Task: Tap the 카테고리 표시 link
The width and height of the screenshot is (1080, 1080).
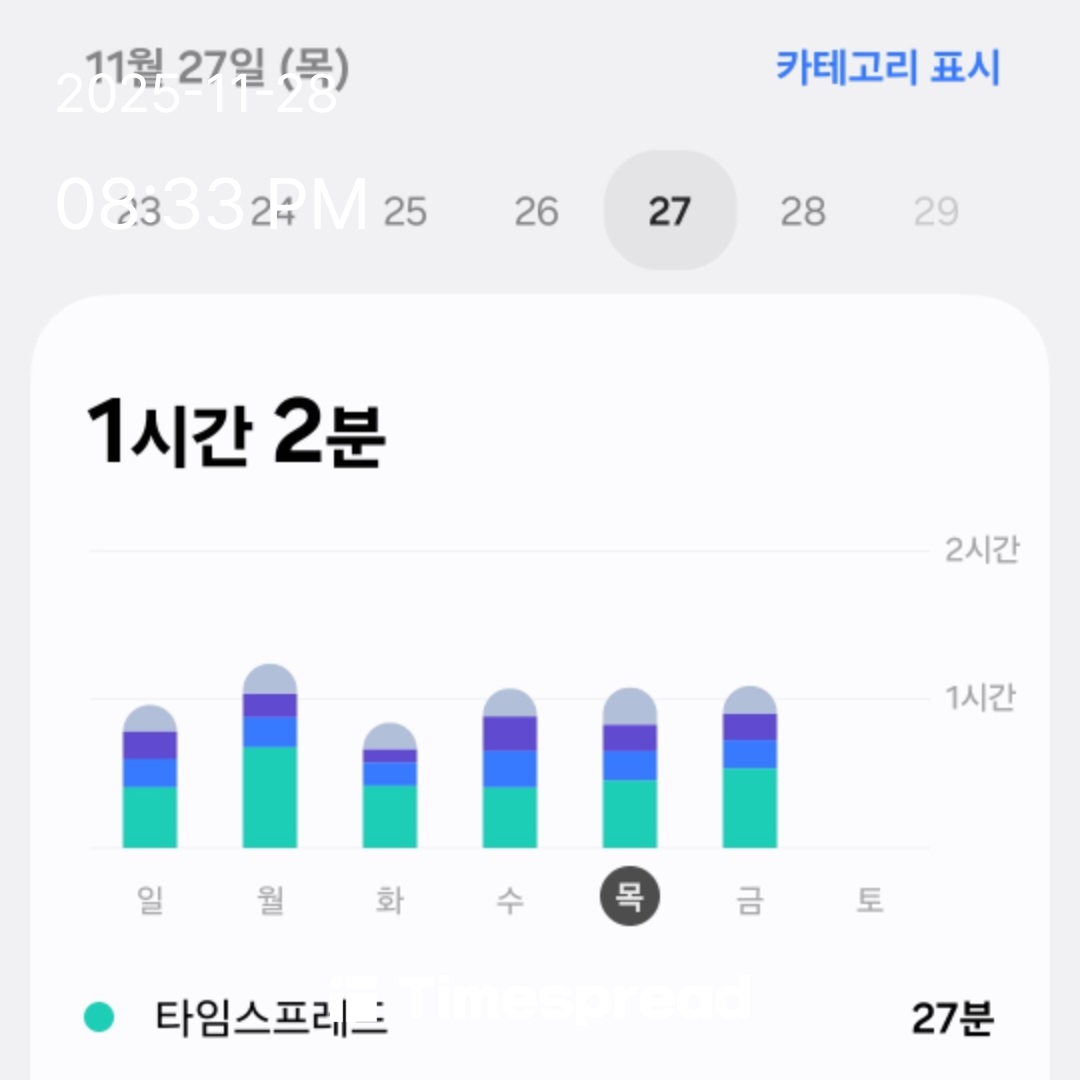Action: tap(887, 68)
